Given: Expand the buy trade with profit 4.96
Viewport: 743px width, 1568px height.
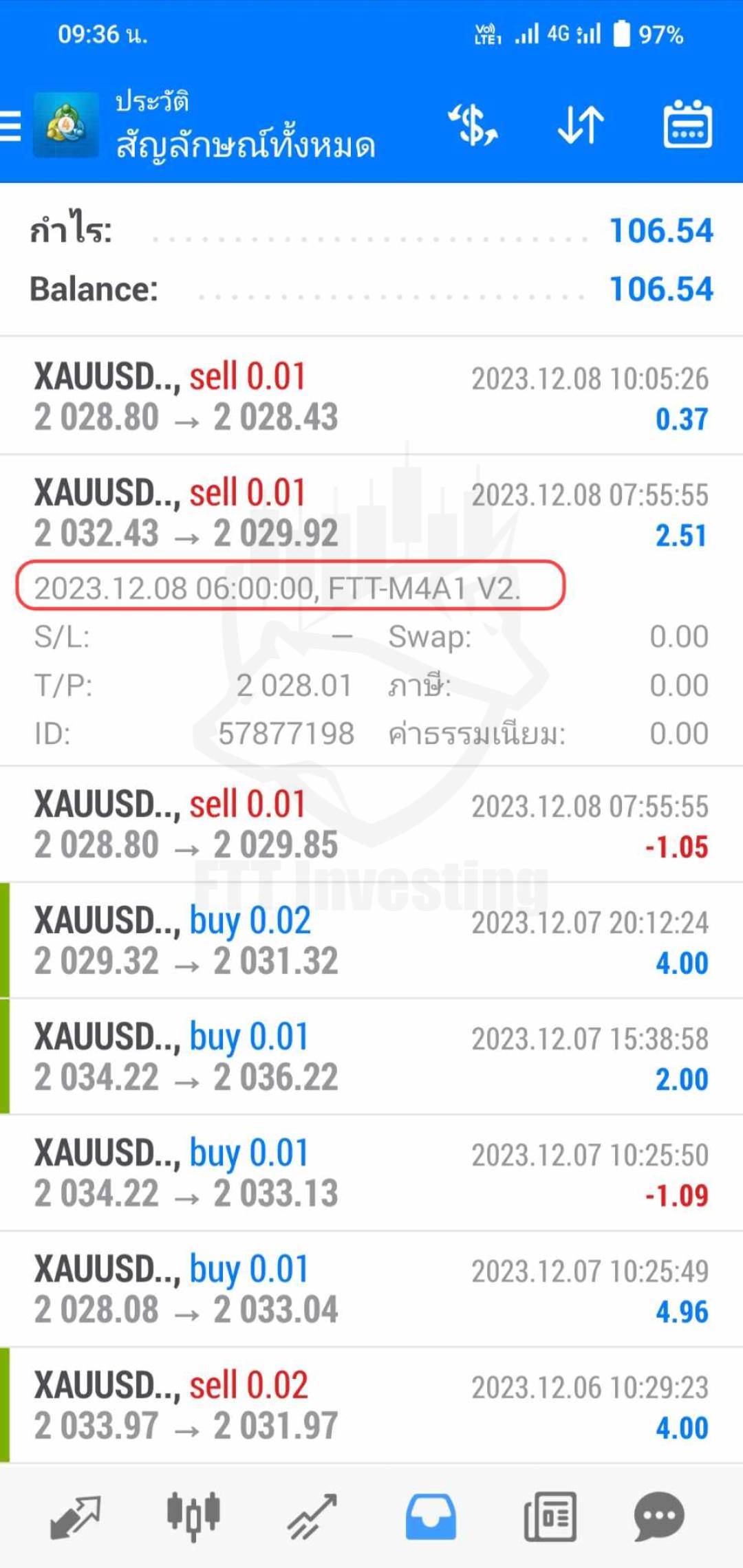Looking at the screenshot, I should point(371,1289).
